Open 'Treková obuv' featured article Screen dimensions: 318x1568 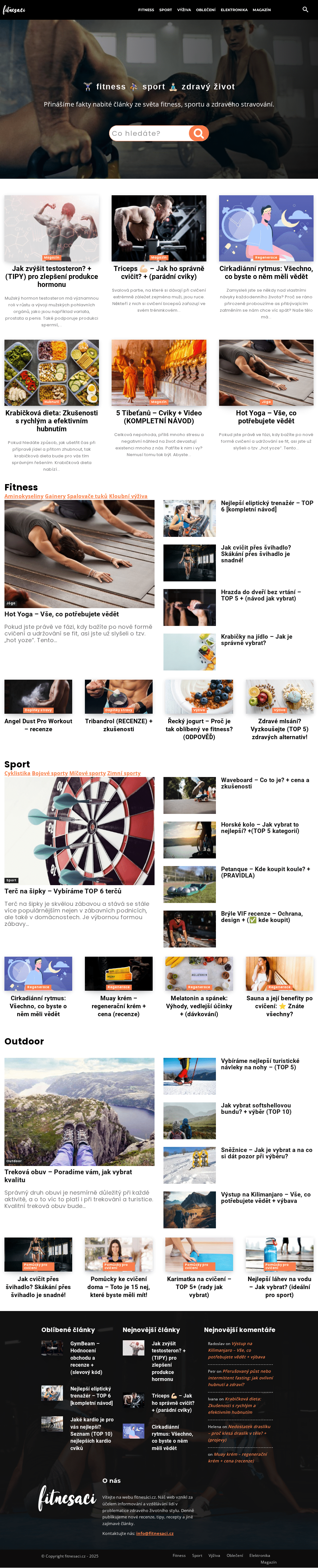pyautogui.click(x=67, y=1176)
